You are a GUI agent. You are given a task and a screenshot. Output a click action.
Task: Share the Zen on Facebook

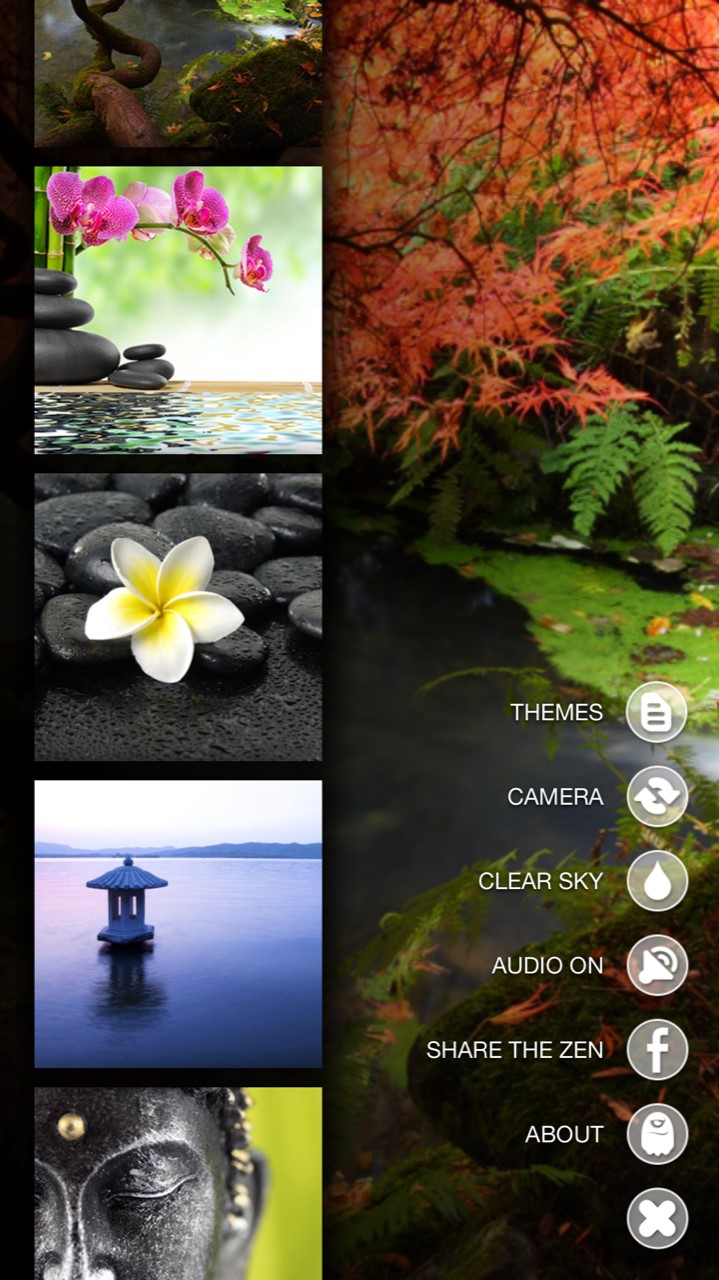coord(657,1050)
